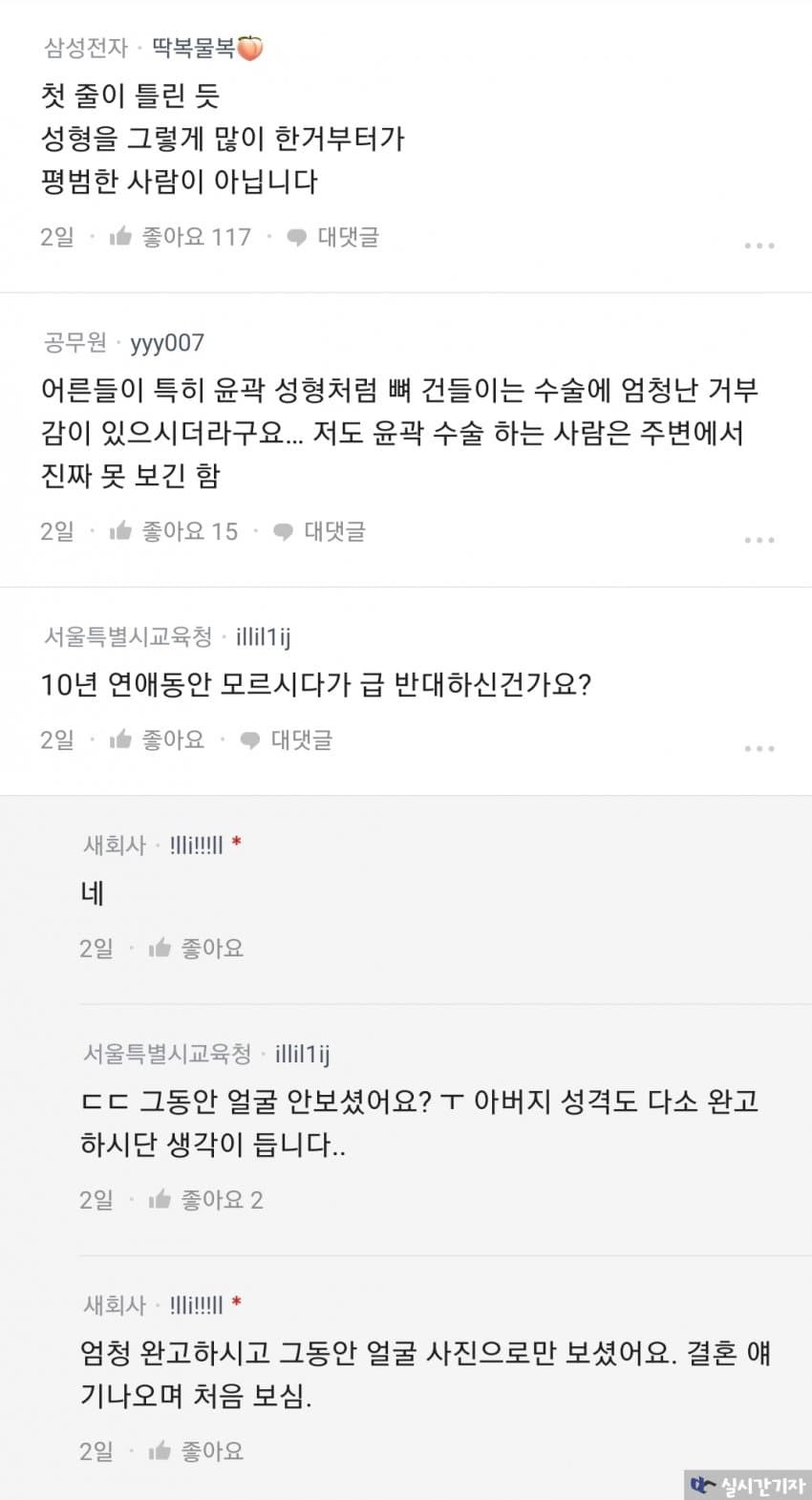Like illil1ij's reply with 2 likes
The width and height of the screenshot is (812, 1500).
(x=205, y=1200)
